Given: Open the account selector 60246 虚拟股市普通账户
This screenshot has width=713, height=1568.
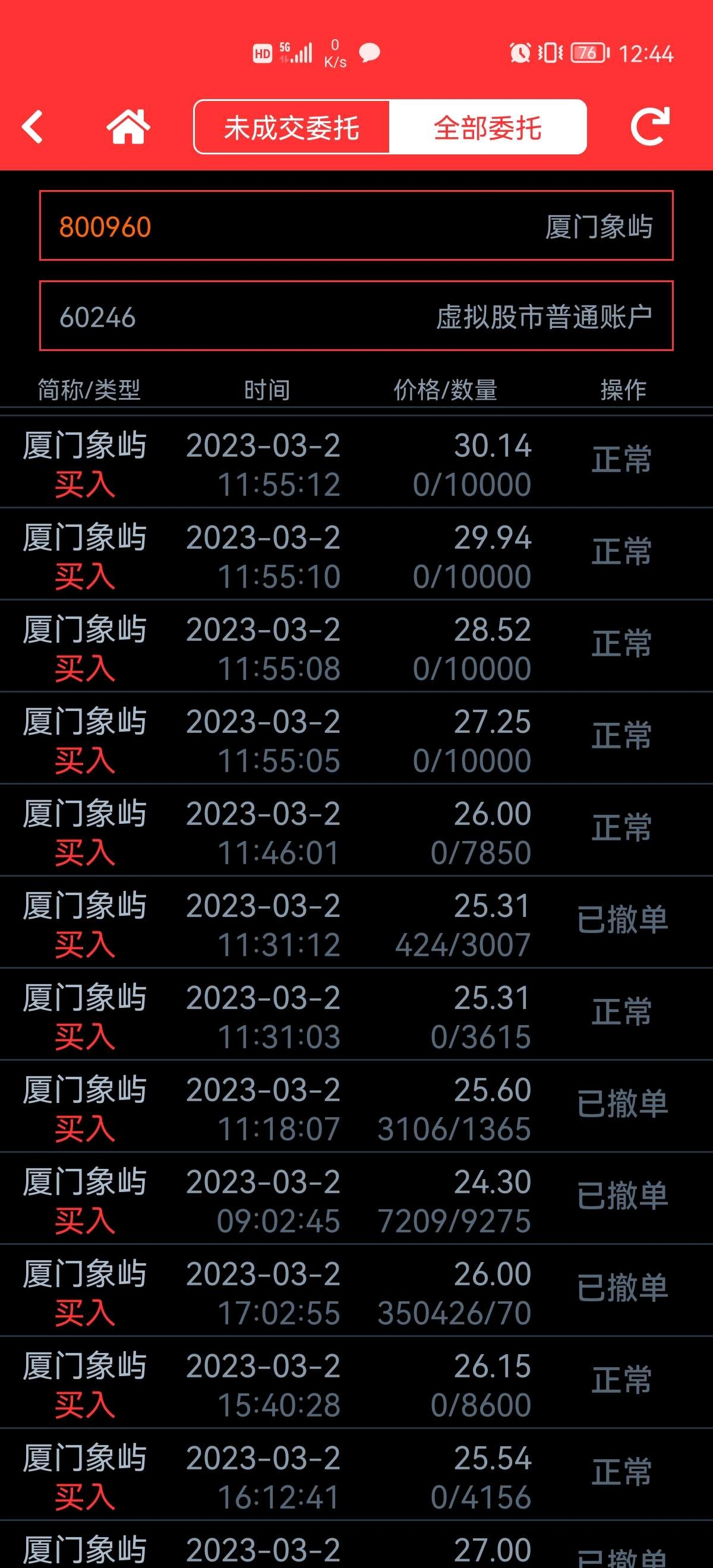Looking at the screenshot, I should [356, 316].
